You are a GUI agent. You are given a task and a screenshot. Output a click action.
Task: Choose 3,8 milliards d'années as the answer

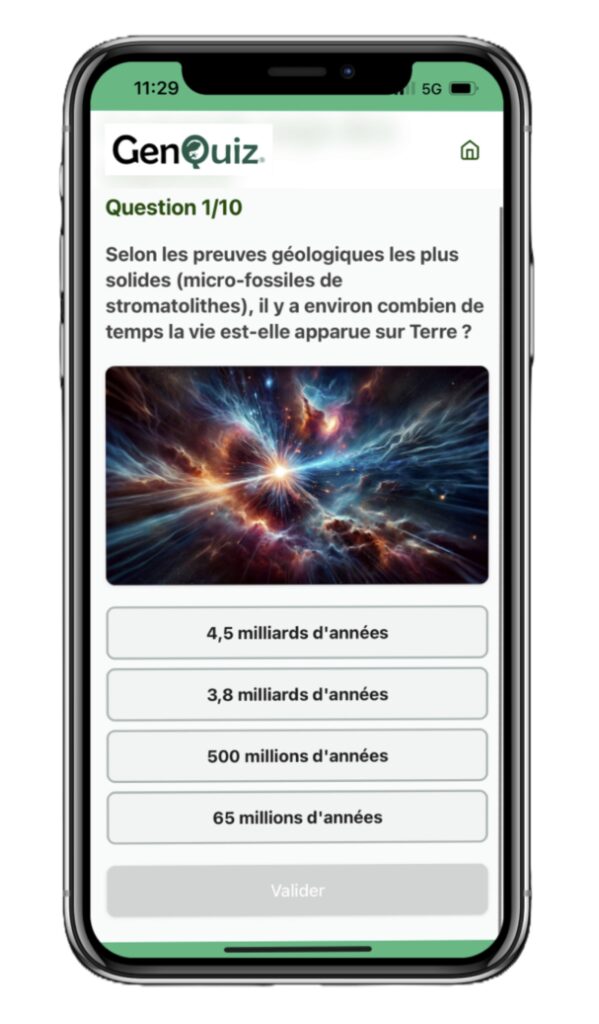tap(297, 694)
